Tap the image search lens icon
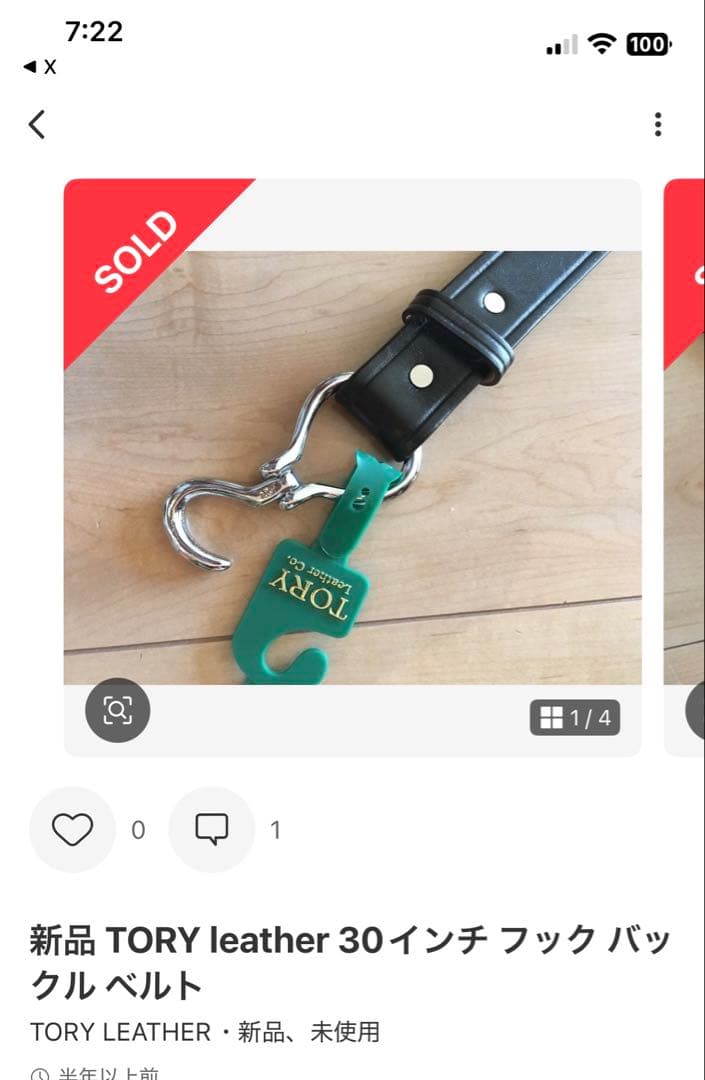This screenshot has width=705, height=1080. pos(117,710)
